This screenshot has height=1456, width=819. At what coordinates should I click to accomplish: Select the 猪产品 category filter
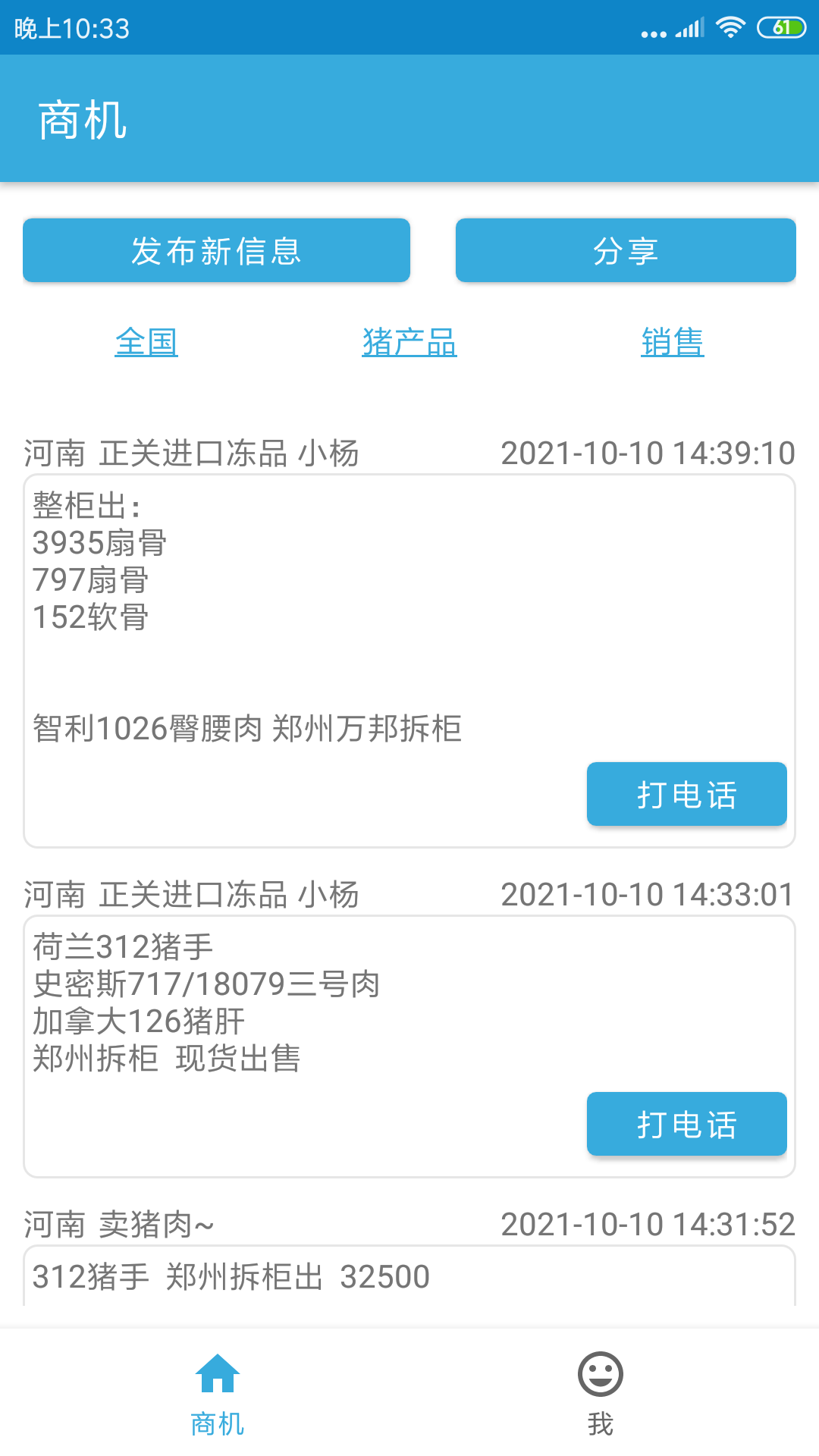tap(409, 342)
